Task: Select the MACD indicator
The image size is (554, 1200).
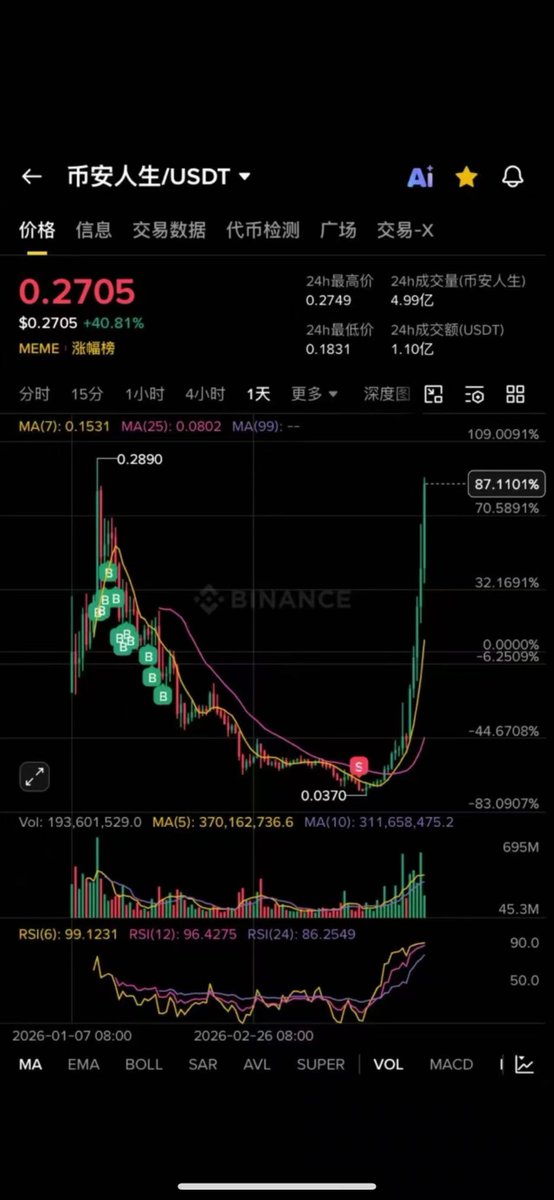Action: 451,1064
